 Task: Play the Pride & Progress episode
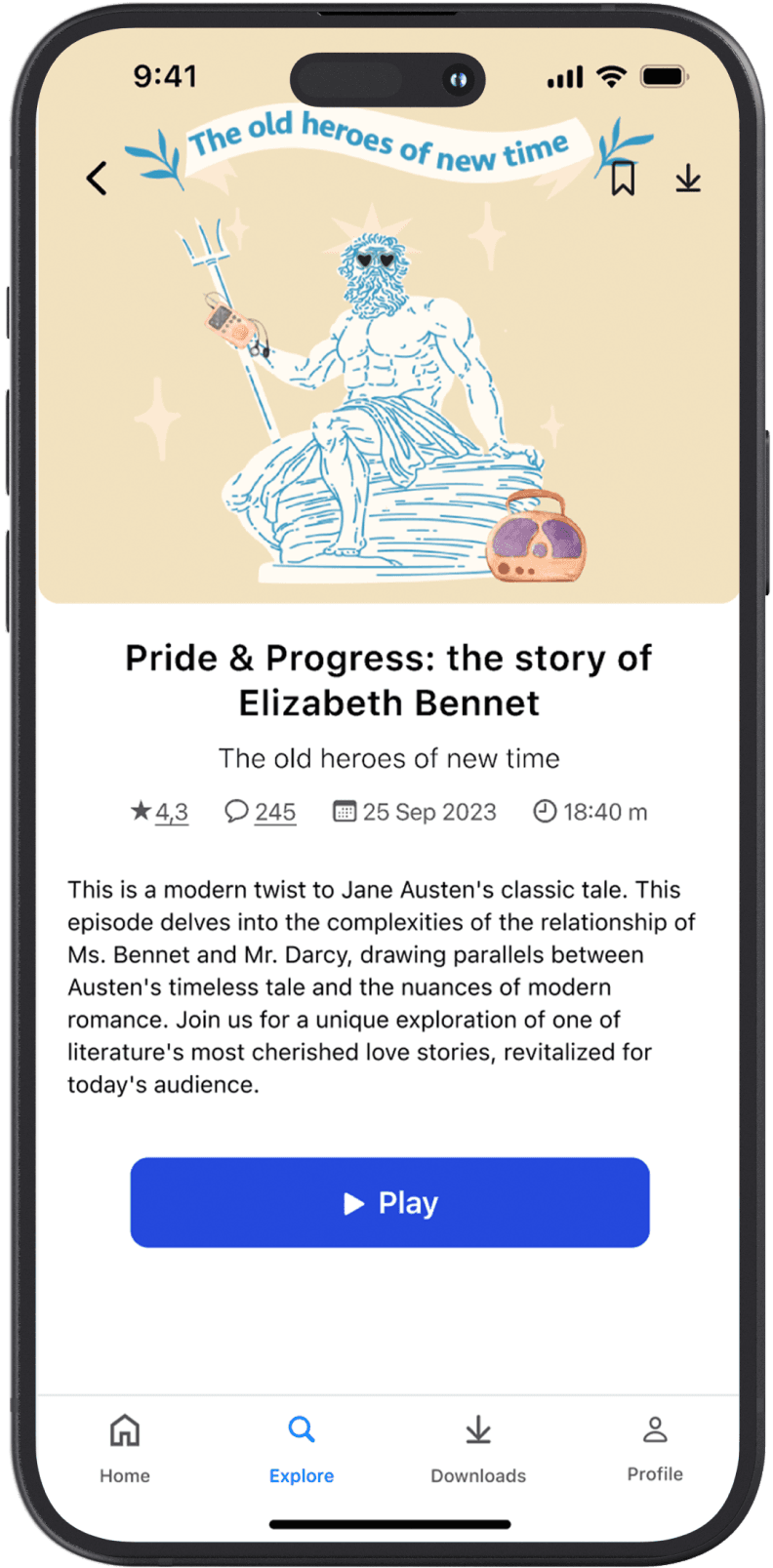pyautogui.click(x=389, y=1202)
